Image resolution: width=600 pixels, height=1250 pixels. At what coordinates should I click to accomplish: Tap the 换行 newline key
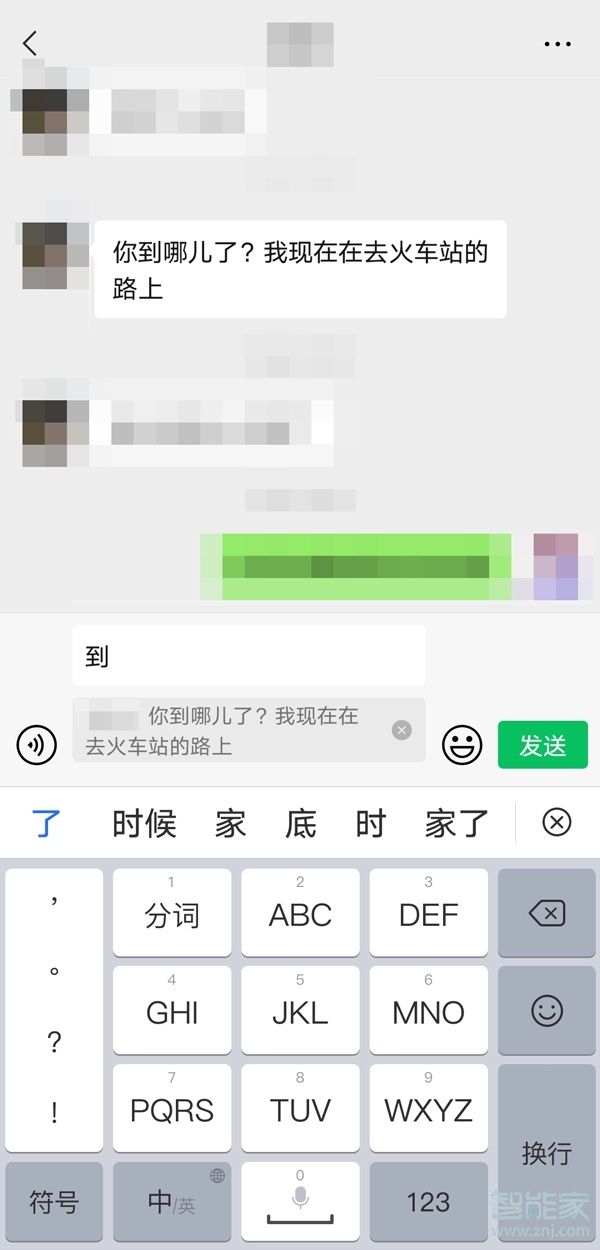pos(547,1152)
